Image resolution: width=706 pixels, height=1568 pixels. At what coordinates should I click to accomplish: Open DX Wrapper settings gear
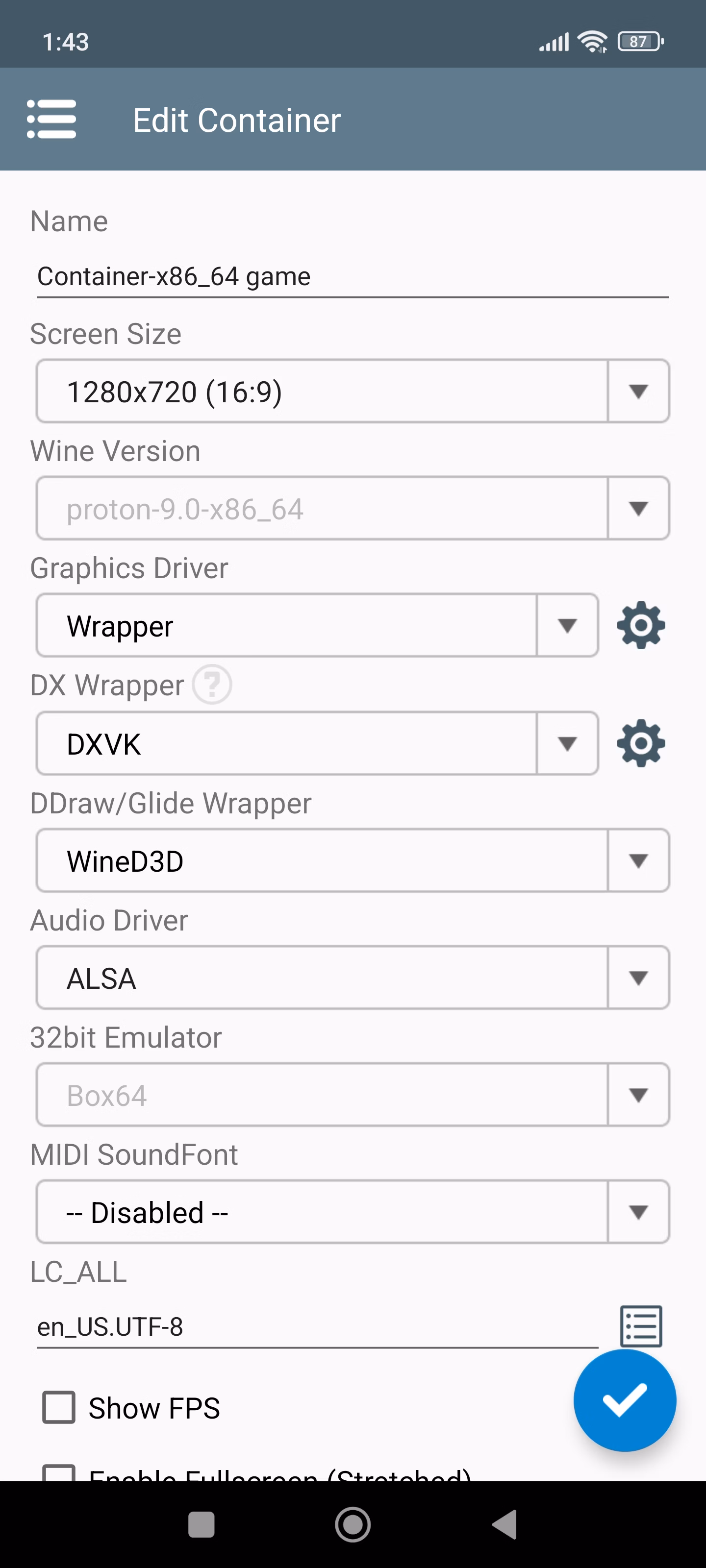(640, 743)
